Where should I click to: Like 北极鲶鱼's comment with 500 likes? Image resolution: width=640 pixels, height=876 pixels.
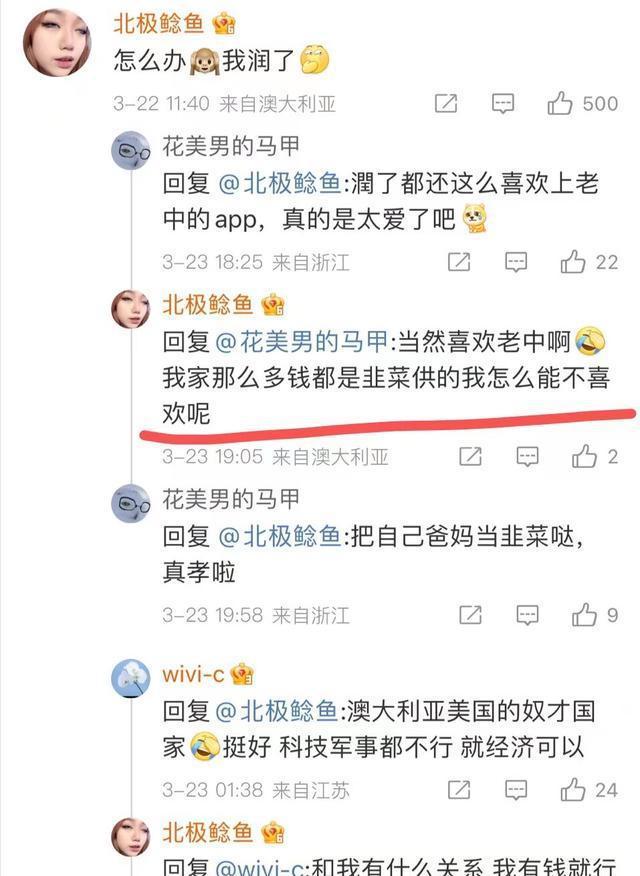(560, 103)
